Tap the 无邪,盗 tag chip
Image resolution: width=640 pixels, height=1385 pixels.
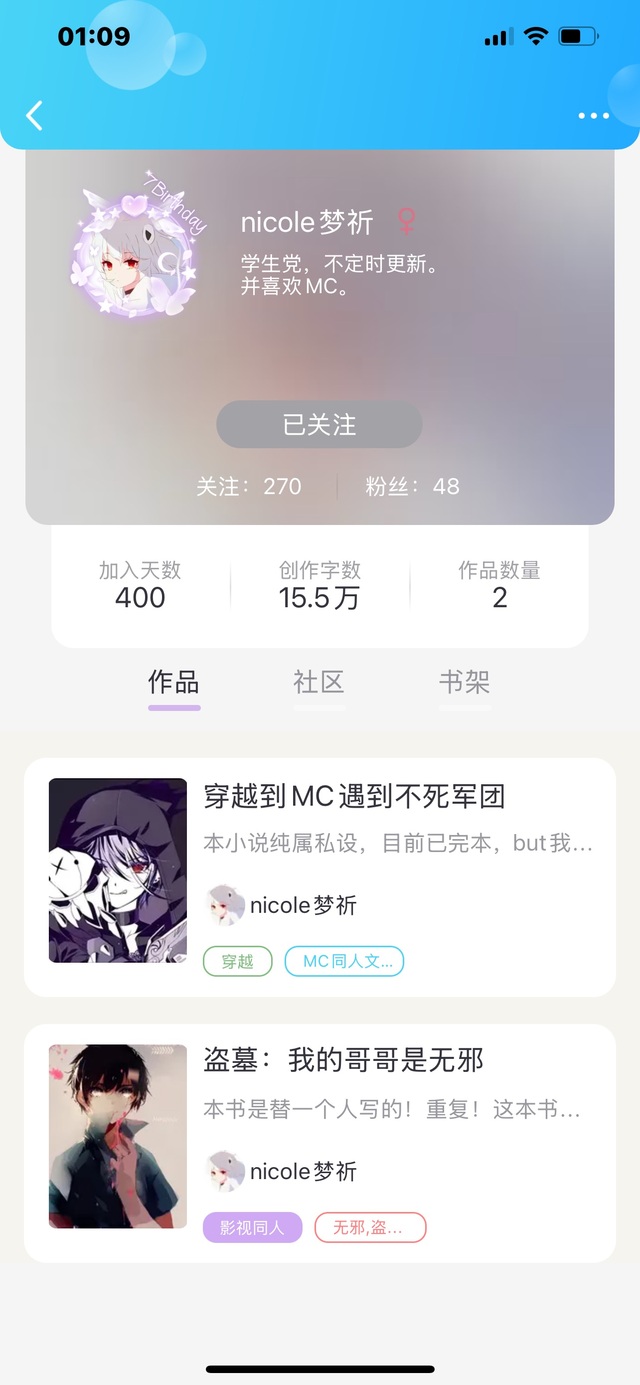pyautogui.click(x=370, y=1227)
